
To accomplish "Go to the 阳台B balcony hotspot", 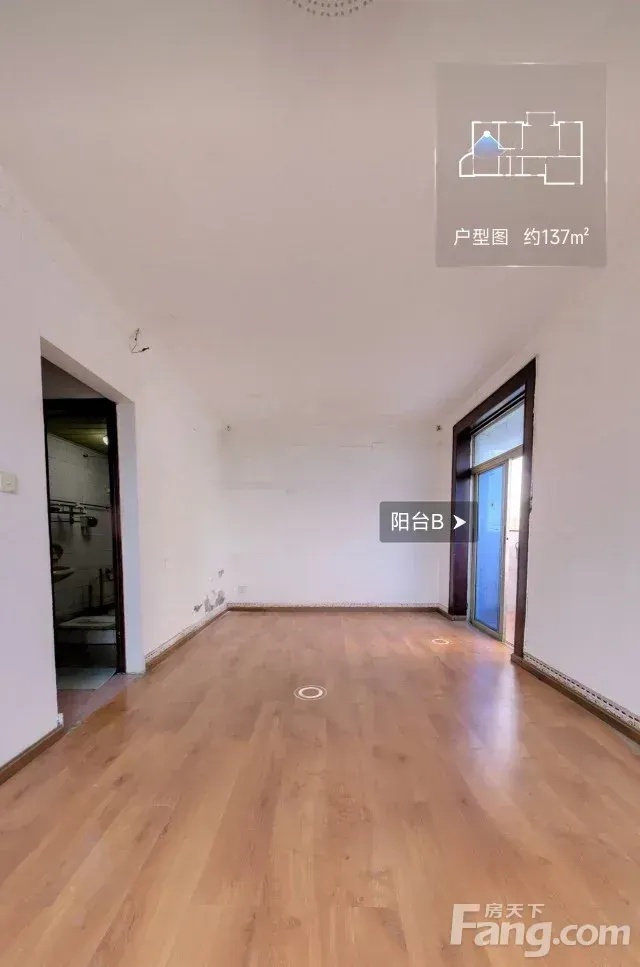I will (x=428, y=522).
